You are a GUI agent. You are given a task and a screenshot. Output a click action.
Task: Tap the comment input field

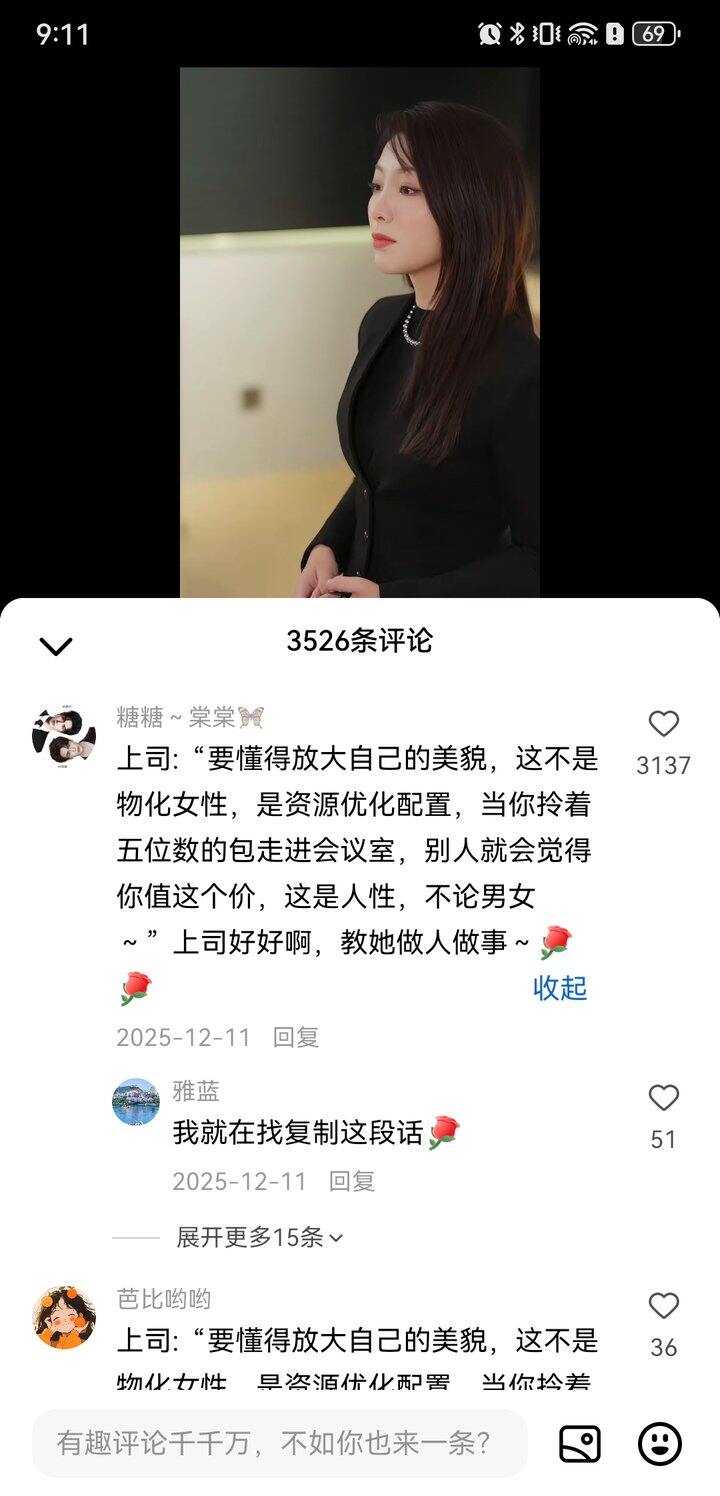click(280, 1443)
